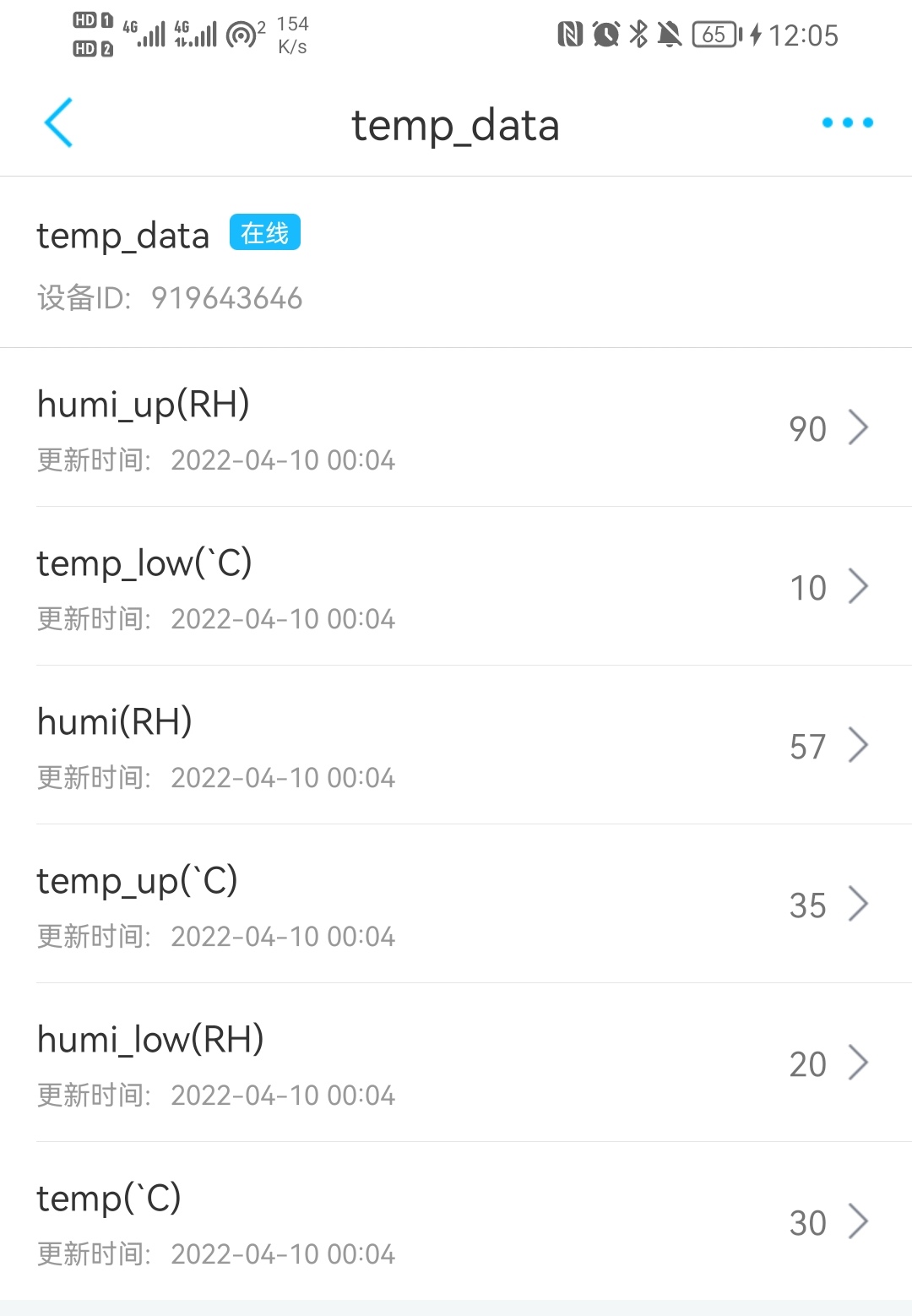Open temp(`C) details via its arrow
The image size is (912, 1316).
click(x=860, y=1221)
